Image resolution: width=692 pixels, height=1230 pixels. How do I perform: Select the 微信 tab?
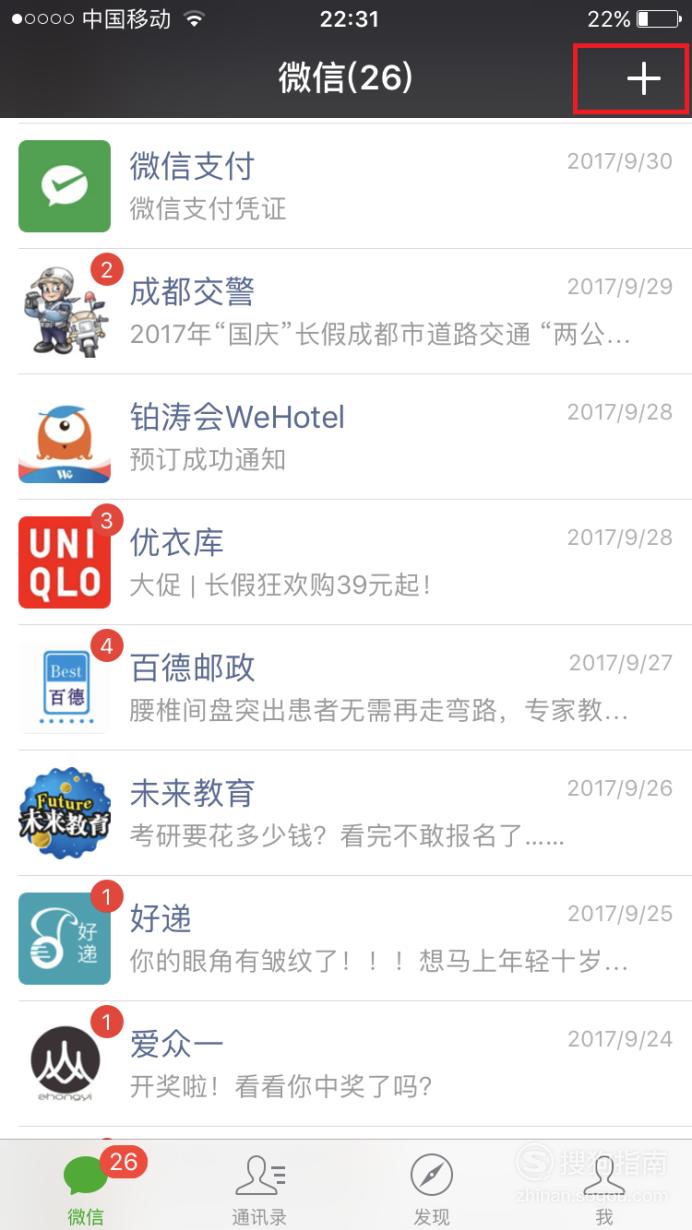(x=86, y=1187)
